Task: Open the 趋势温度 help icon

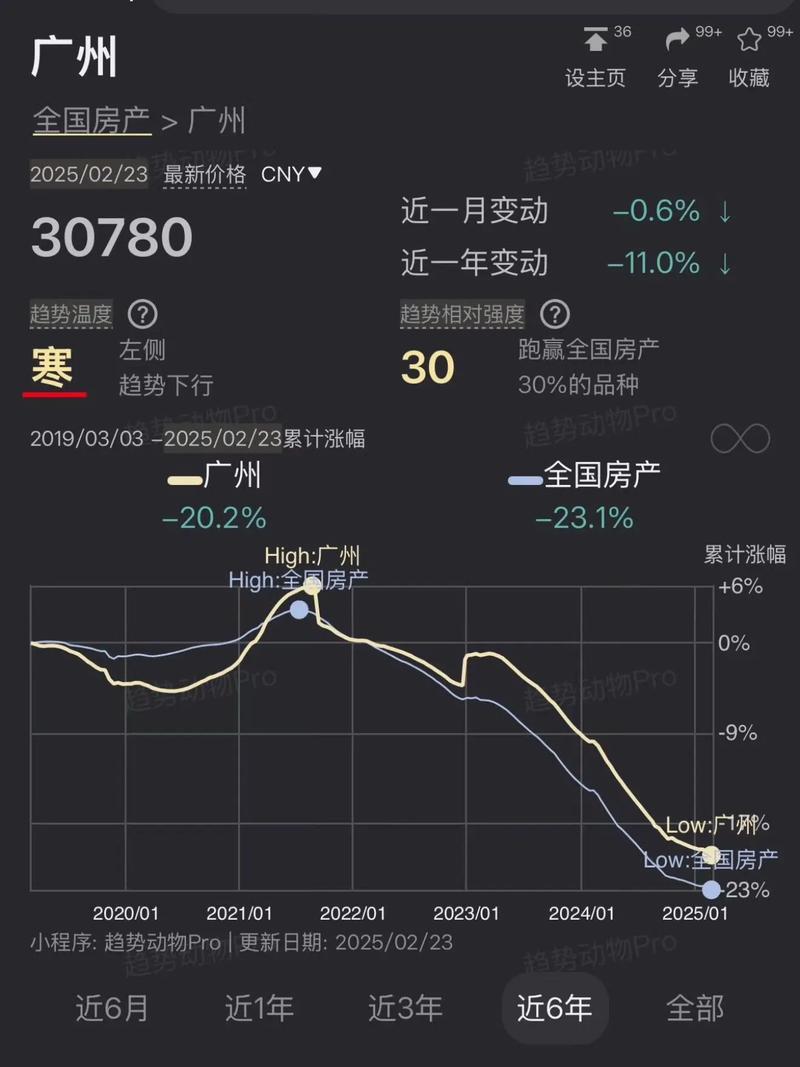Action: (x=144, y=315)
